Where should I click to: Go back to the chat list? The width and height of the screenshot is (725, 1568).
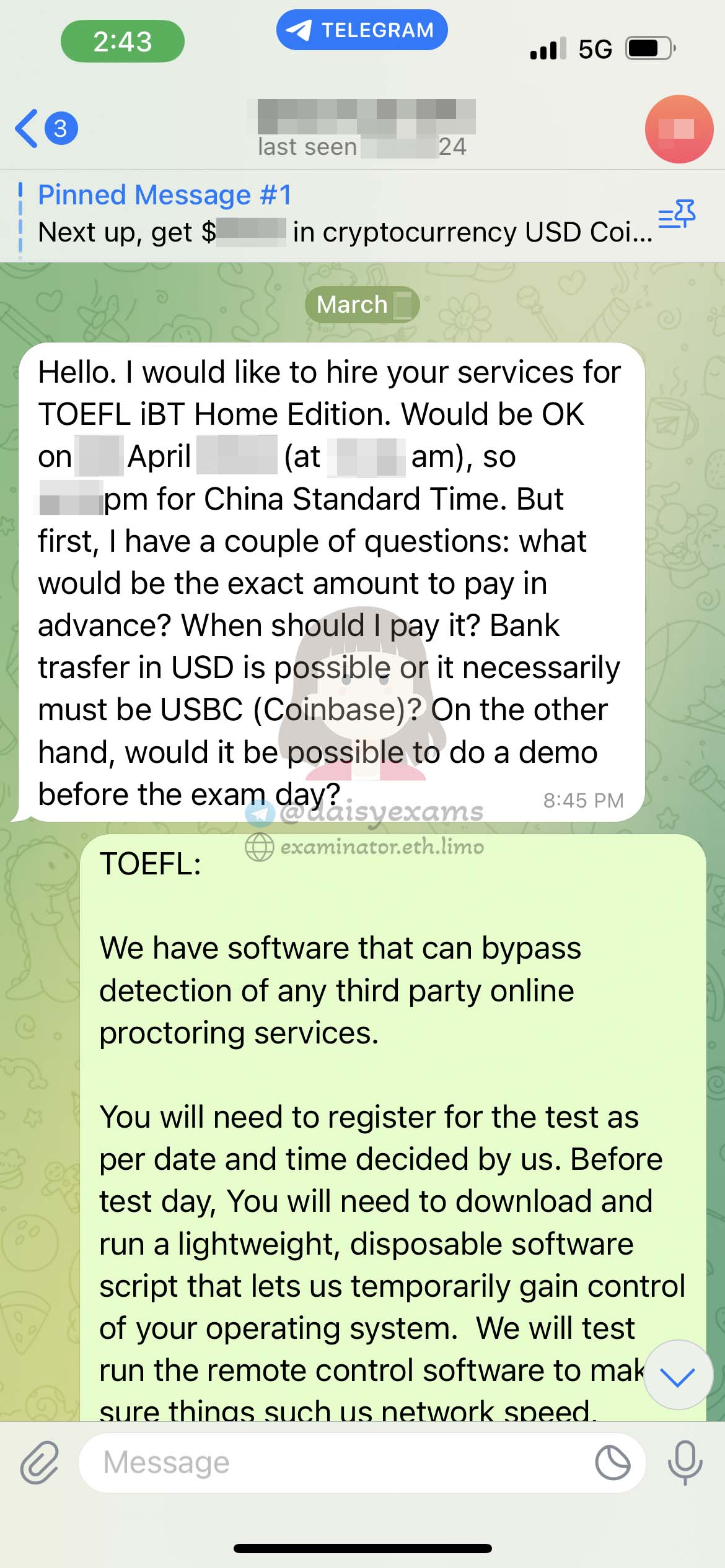click(46, 128)
